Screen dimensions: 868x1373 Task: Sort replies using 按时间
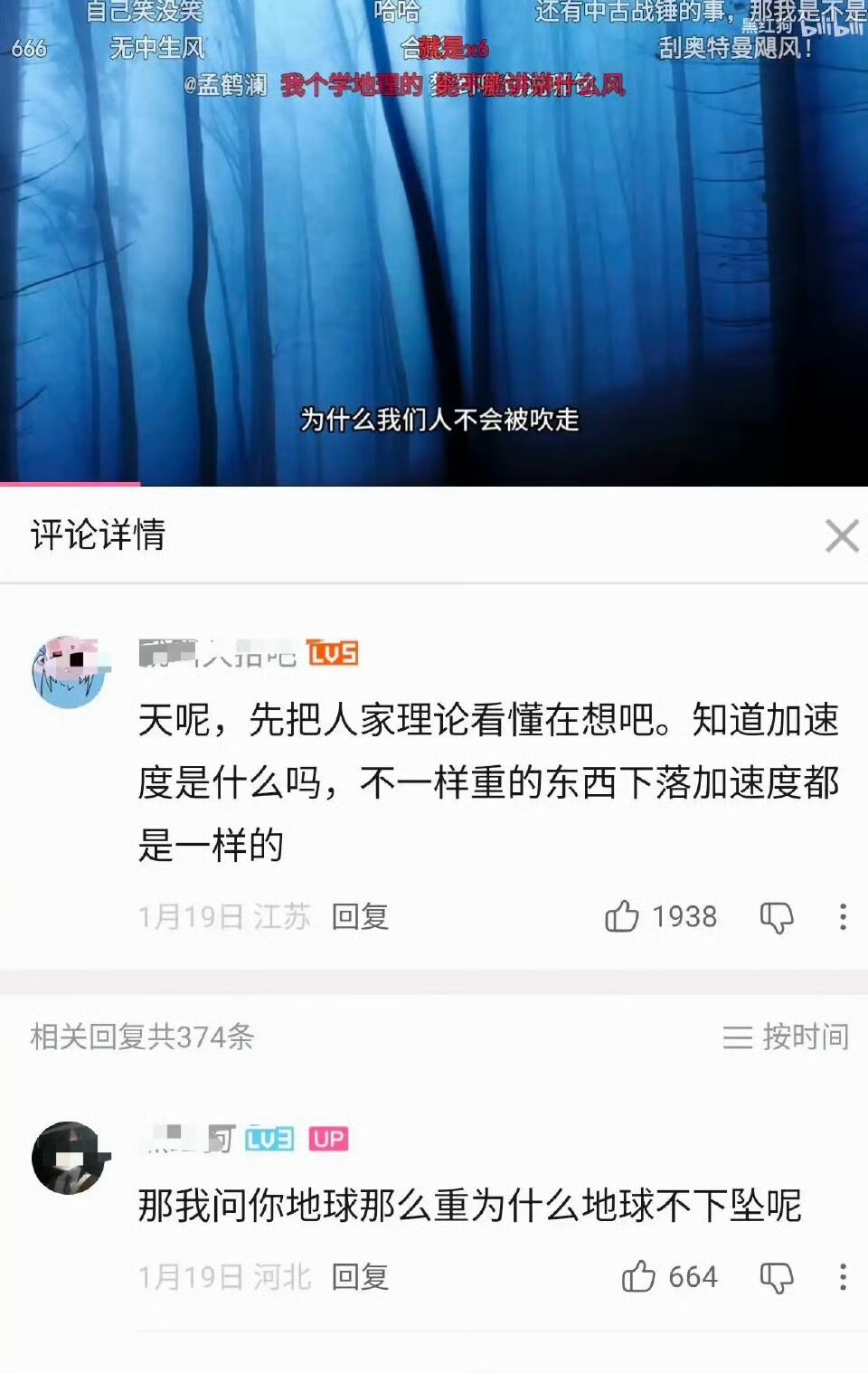tap(786, 1037)
